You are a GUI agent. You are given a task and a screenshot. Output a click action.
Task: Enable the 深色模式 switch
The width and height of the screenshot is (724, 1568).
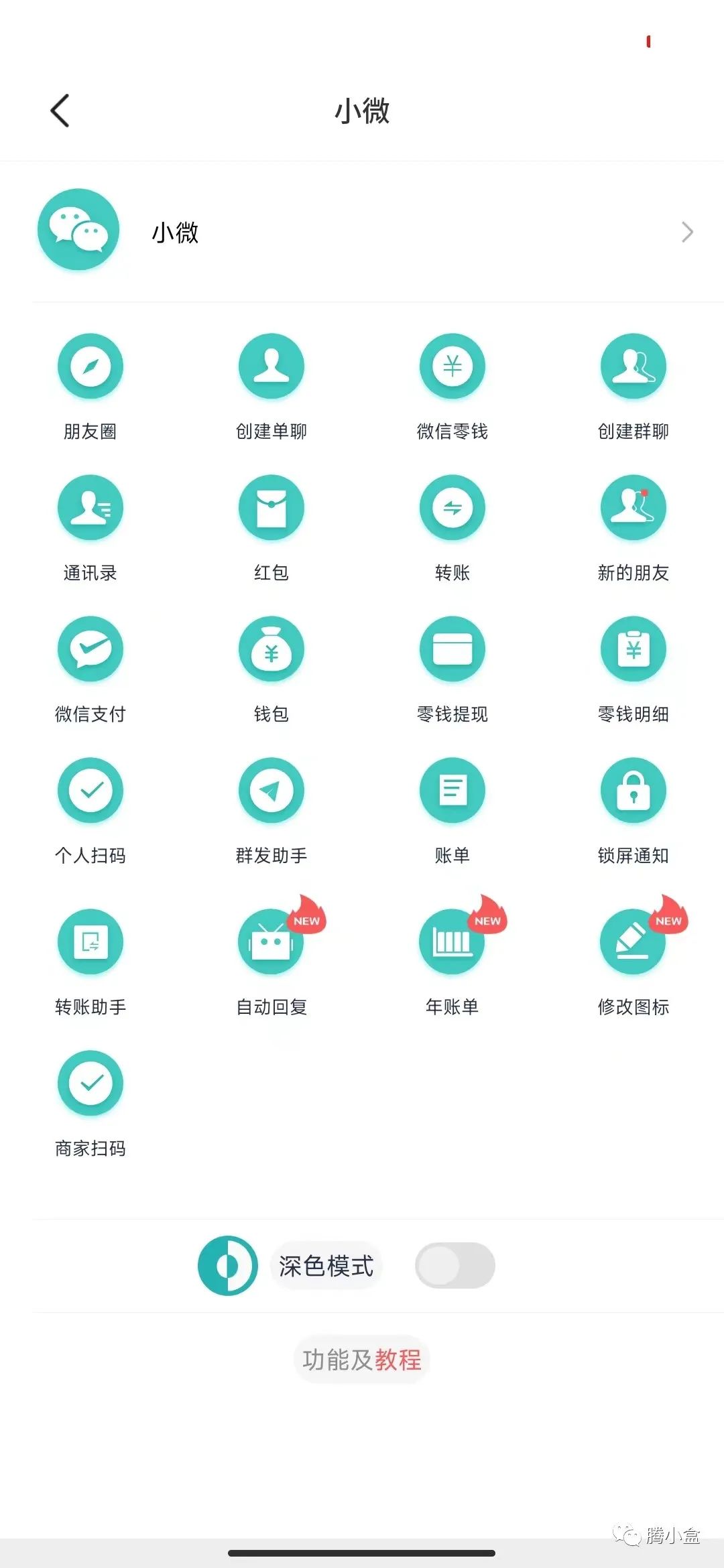pyautogui.click(x=455, y=1265)
